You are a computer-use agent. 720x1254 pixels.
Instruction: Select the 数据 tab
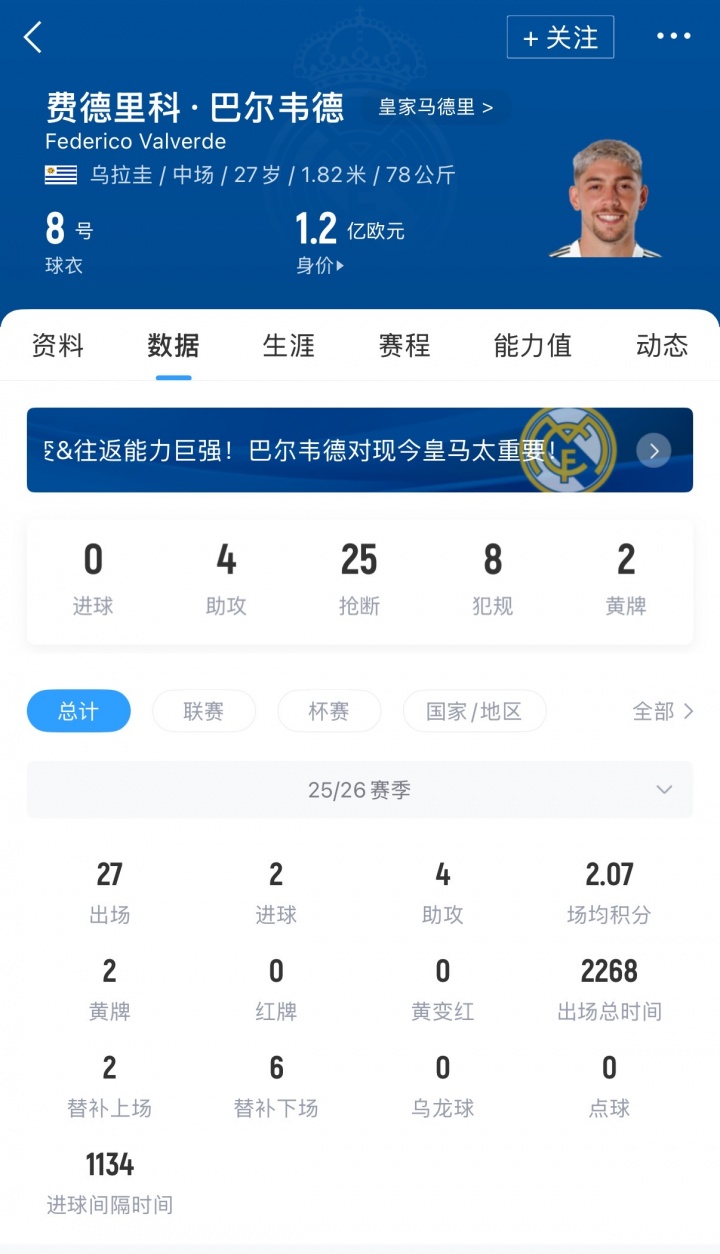(173, 346)
